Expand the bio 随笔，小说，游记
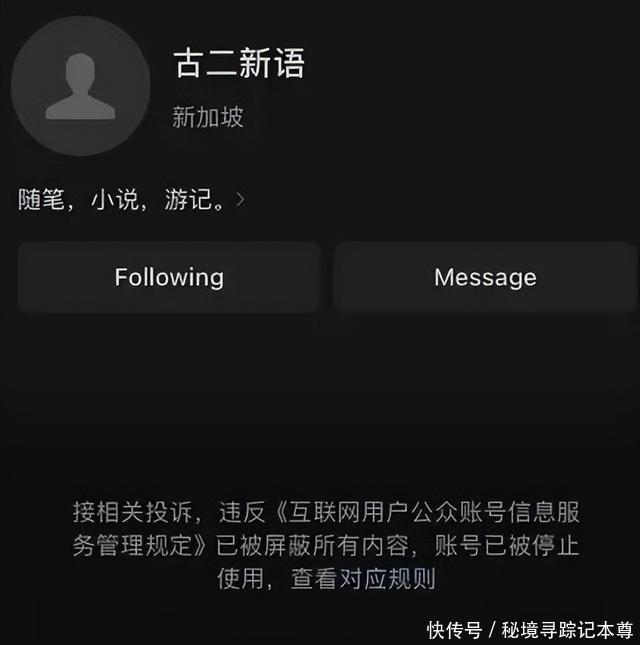 click(240, 200)
